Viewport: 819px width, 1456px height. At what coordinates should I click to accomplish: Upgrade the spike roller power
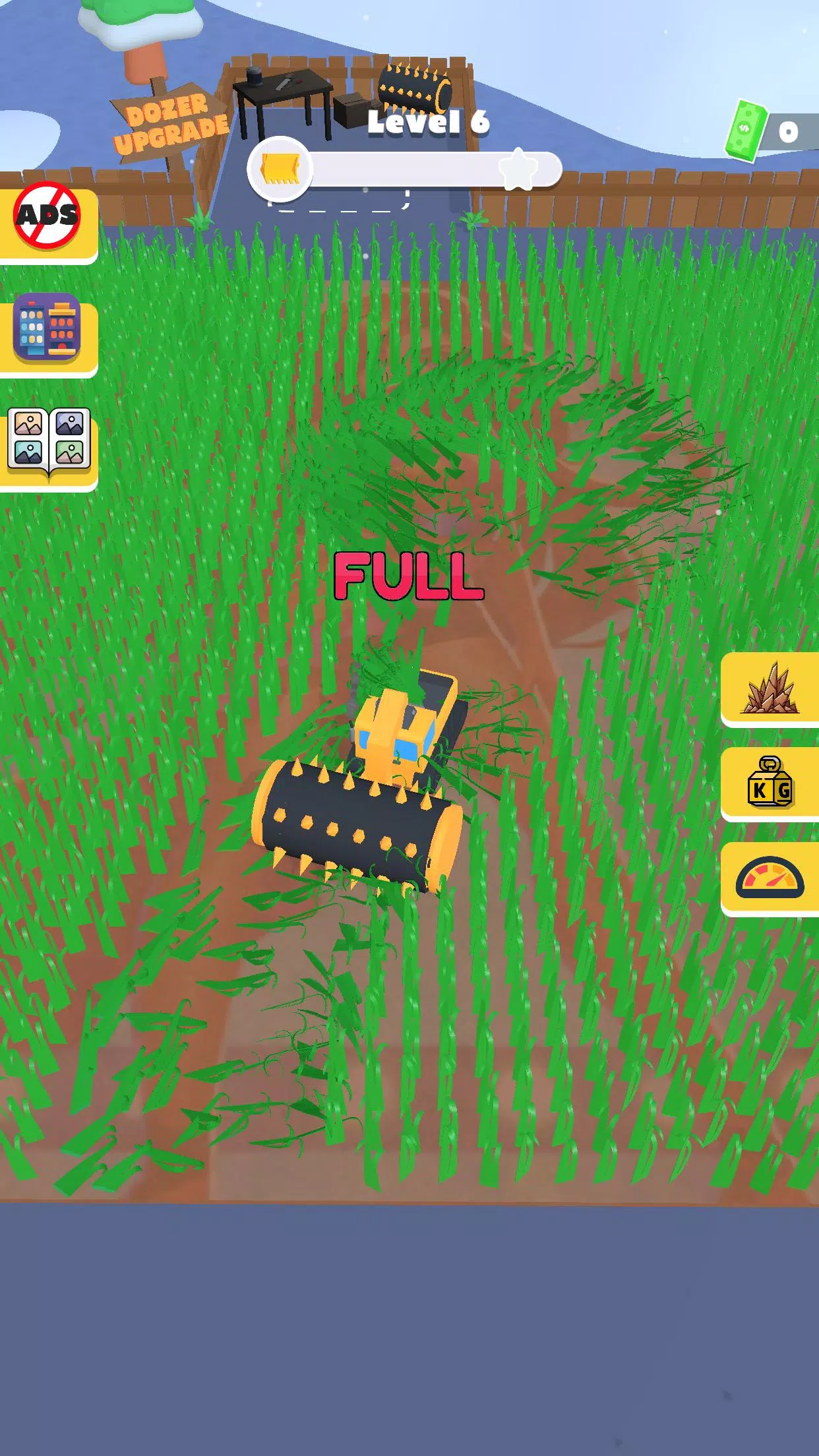click(x=770, y=688)
